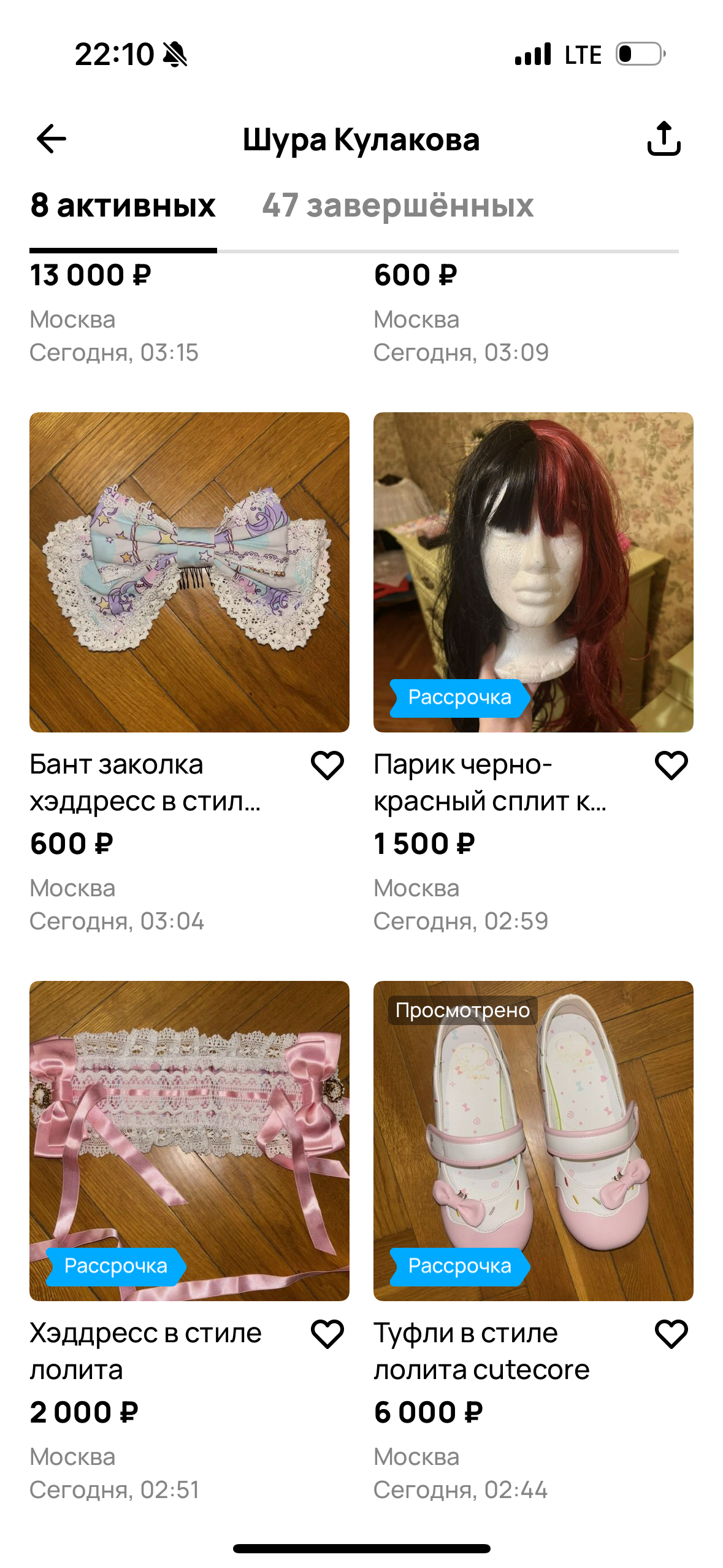Open the Бант заколка хэддресс listing
Image resolution: width=723 pixels, height=1568 pixels.
189,572
